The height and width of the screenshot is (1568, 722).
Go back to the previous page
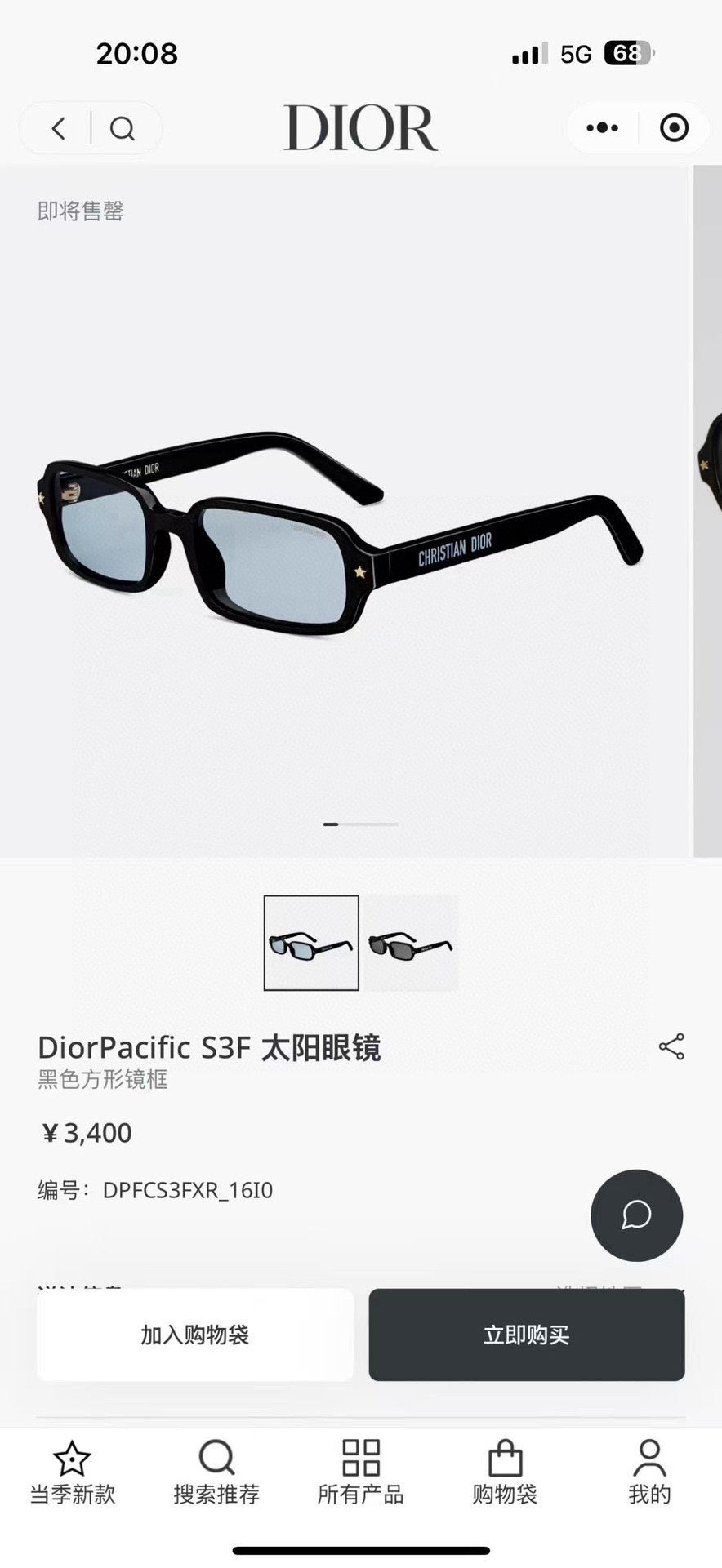pyautogui.click(x=59, y=128)
